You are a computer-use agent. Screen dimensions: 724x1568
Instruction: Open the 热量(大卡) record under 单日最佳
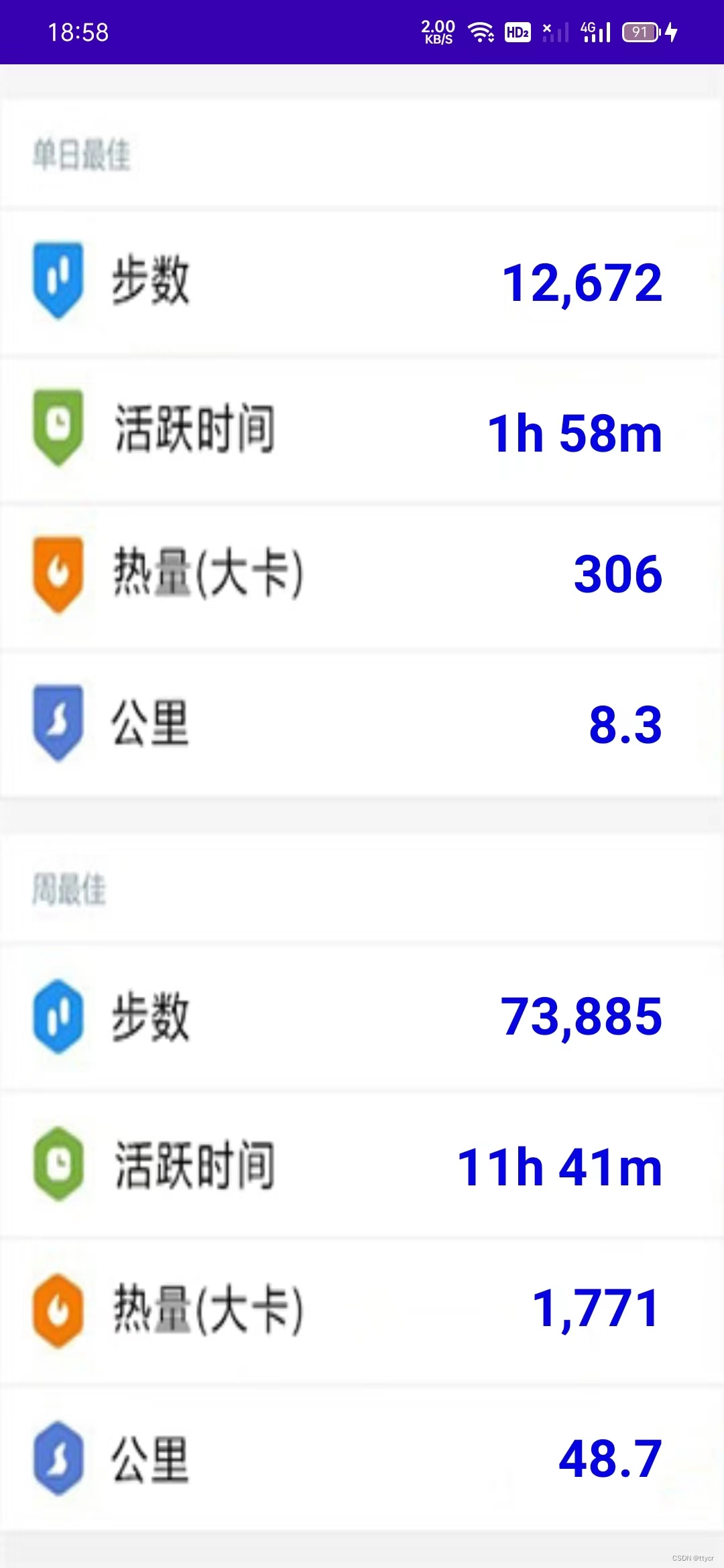(362, 576)
